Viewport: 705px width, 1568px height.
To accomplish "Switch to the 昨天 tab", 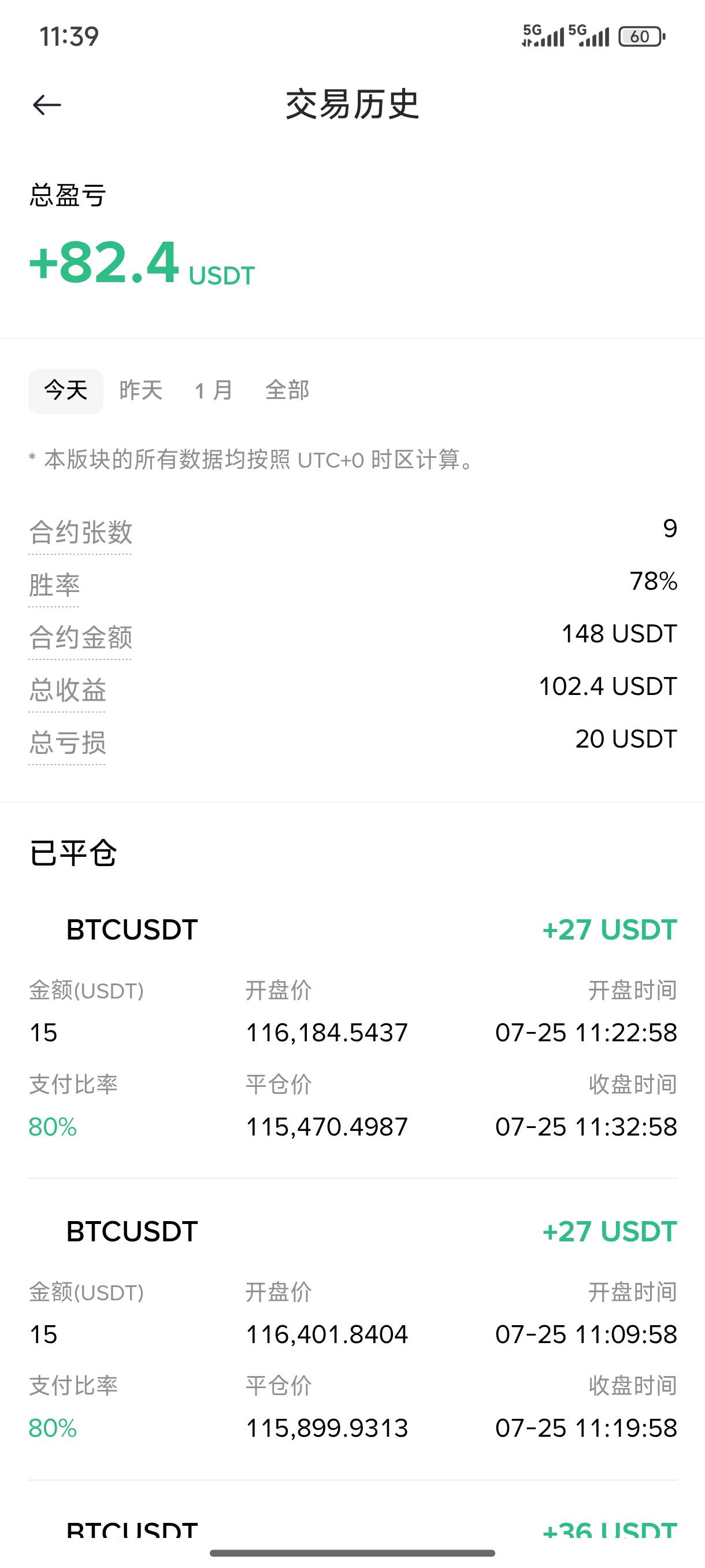I will (x=141, y=391).
